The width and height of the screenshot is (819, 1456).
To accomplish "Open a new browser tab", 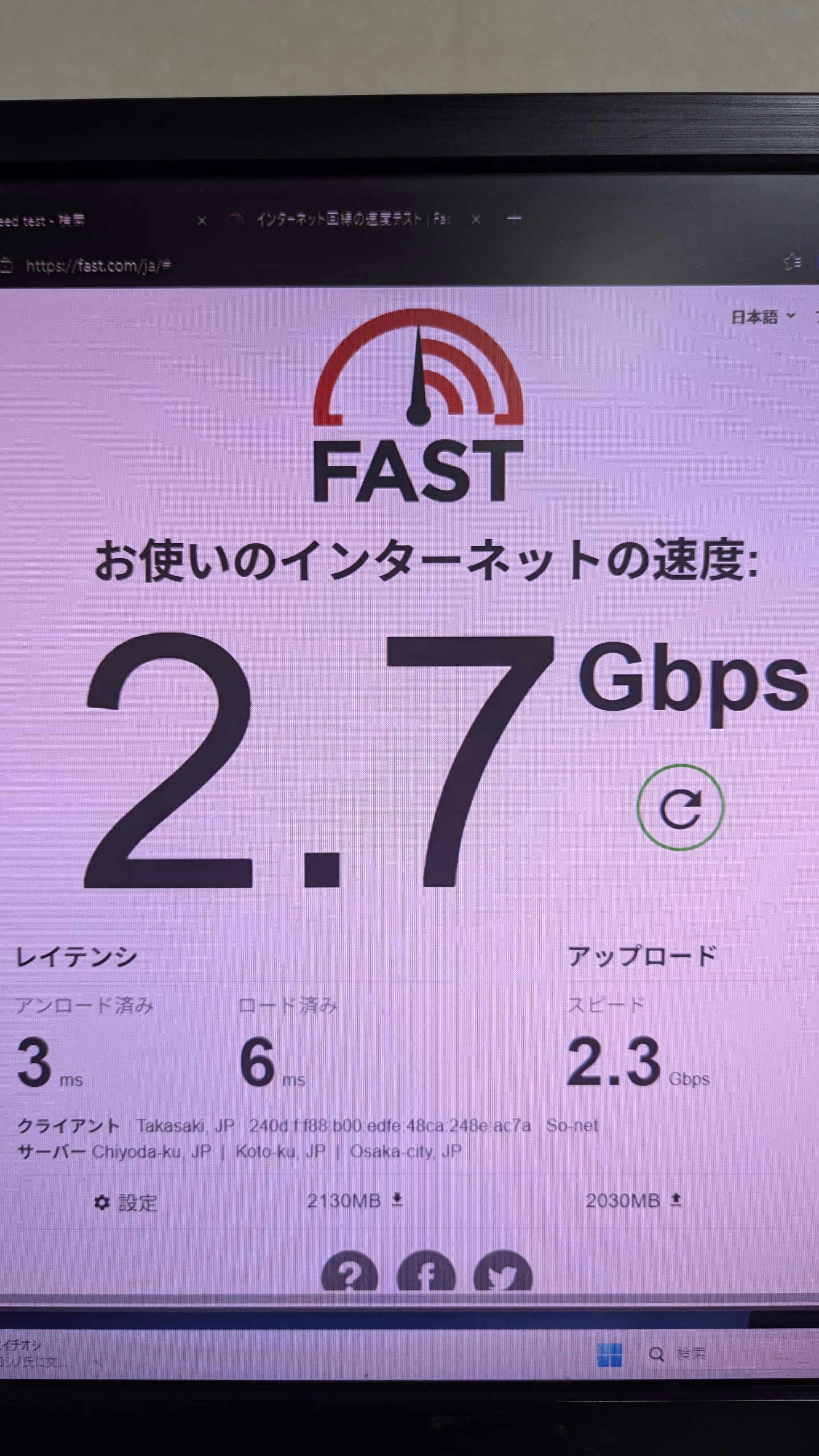I will [x=514, y=219].
